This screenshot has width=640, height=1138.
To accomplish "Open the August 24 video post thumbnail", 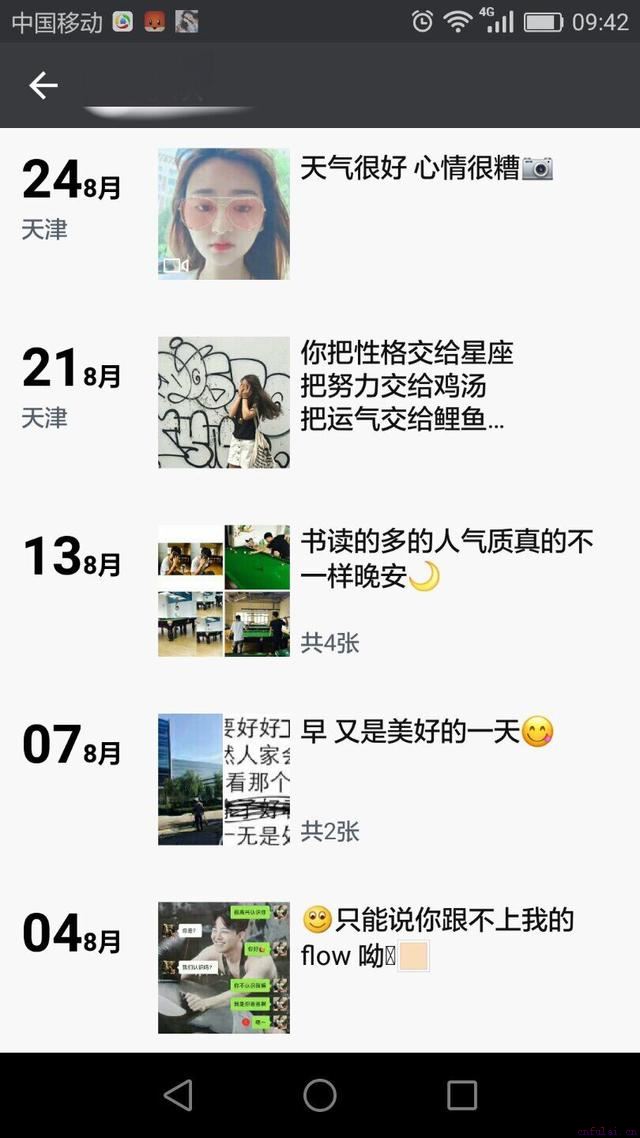I will 224,214.
